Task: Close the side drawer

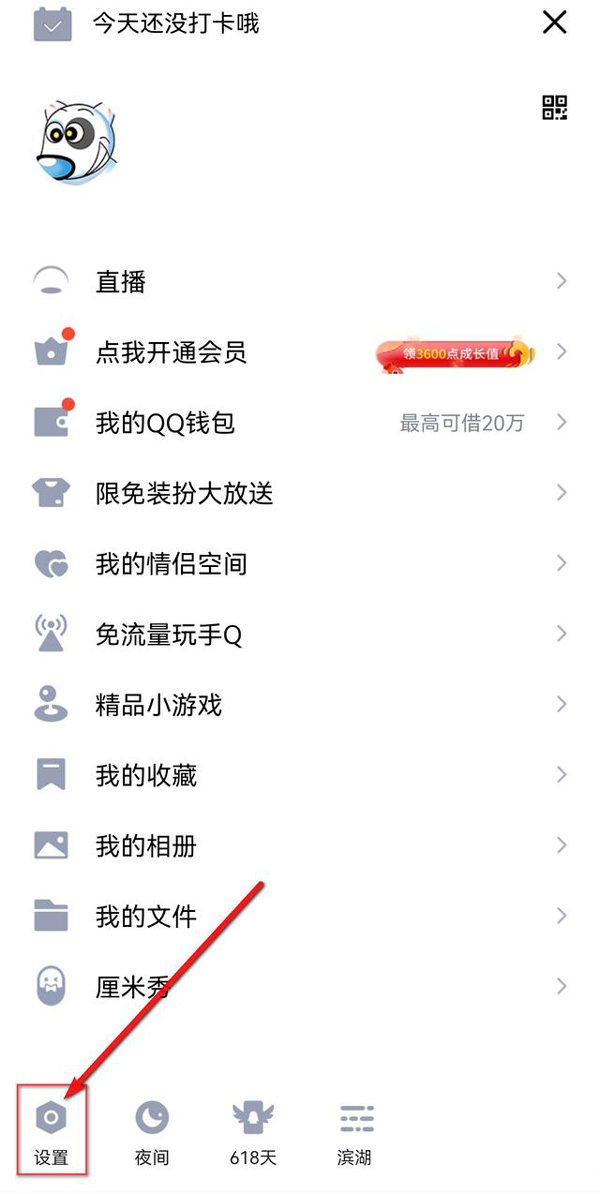Action: [554, 22]
